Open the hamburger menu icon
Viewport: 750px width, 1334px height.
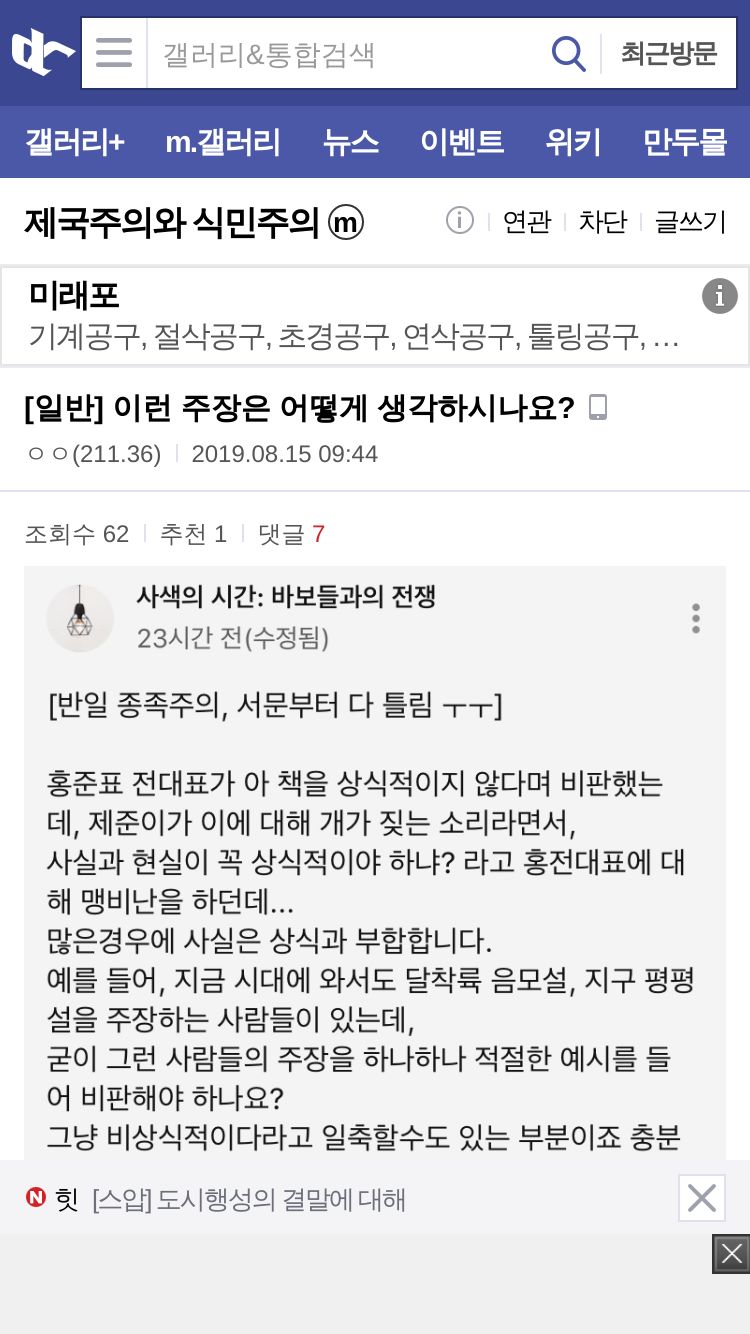[114, 53]
